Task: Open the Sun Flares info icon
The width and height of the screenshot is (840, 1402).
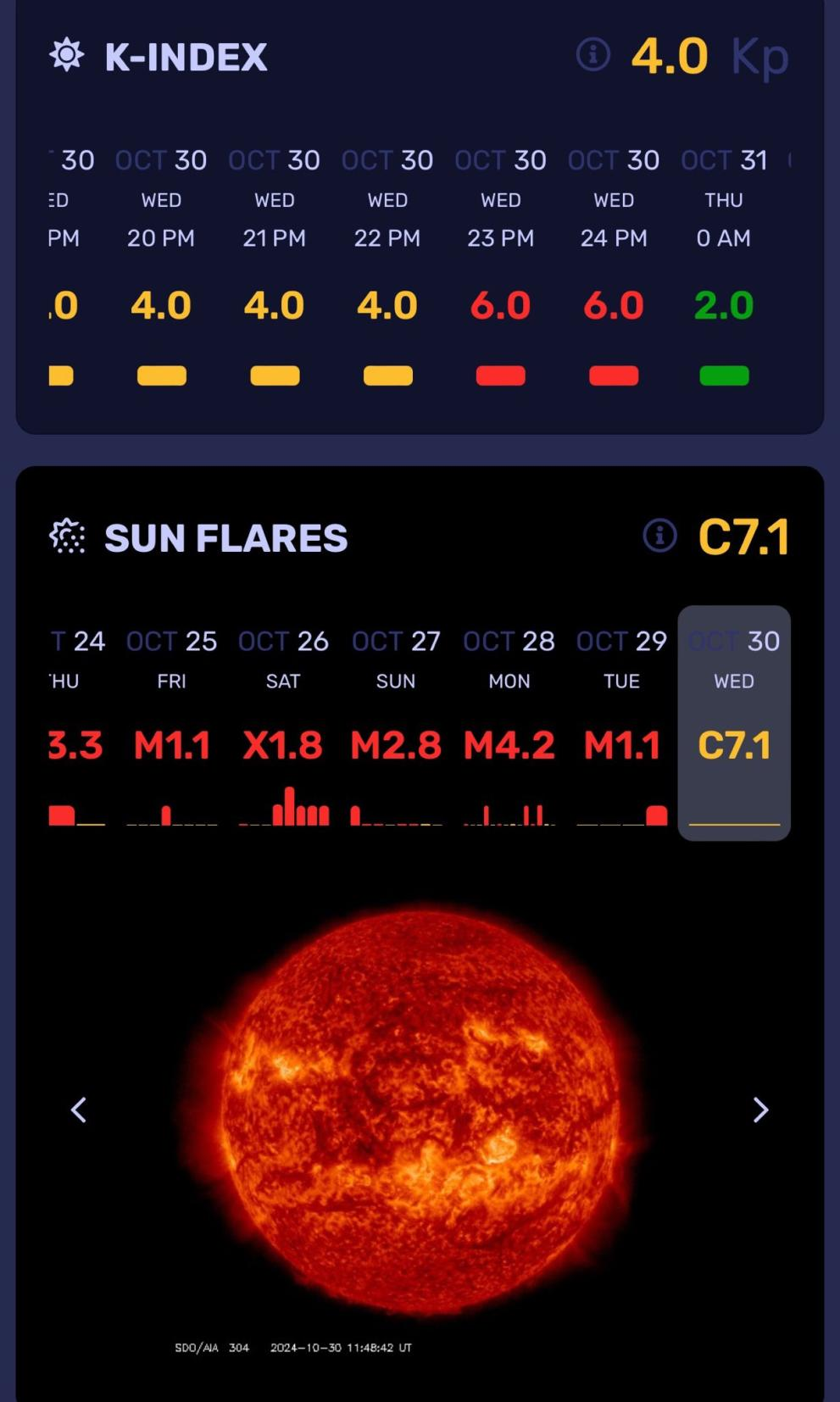Action: (659, 536)
